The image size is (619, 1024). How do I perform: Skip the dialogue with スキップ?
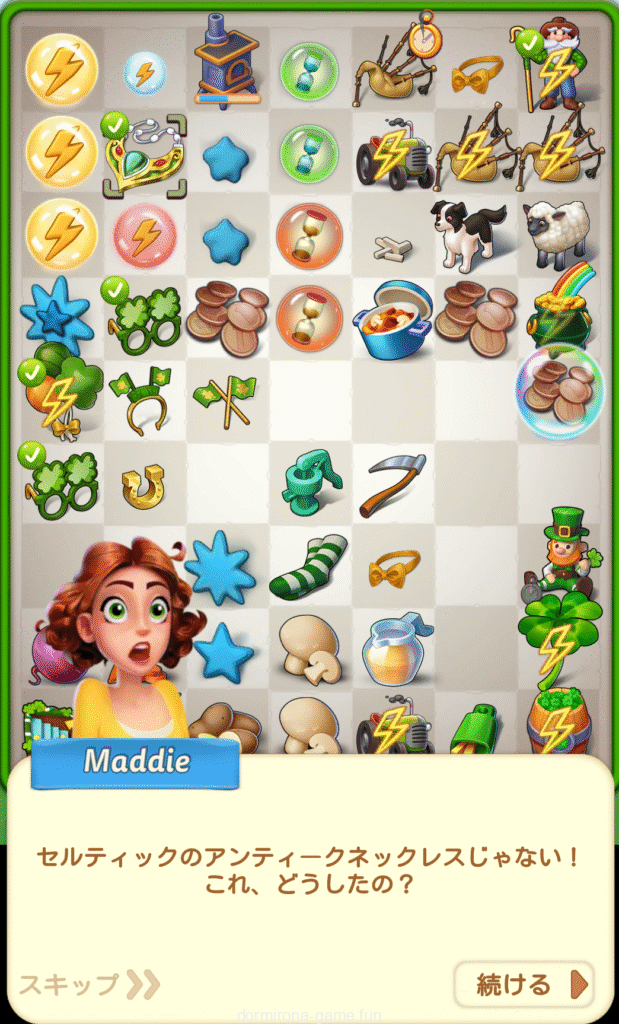[89, 984]
